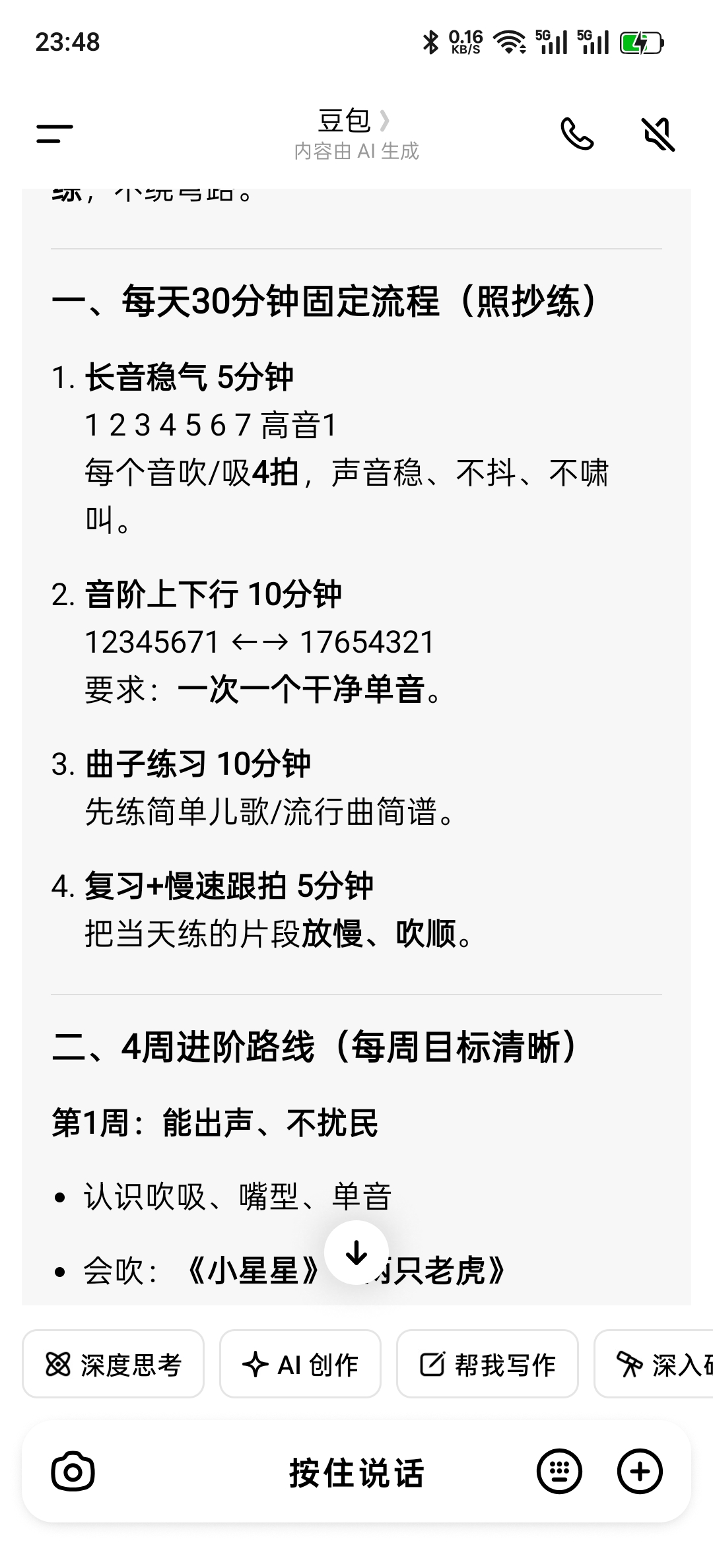This screenshot has width=713, height=1568.
Task: Switch to keyboard input
Action: [x=559, y=1472]
